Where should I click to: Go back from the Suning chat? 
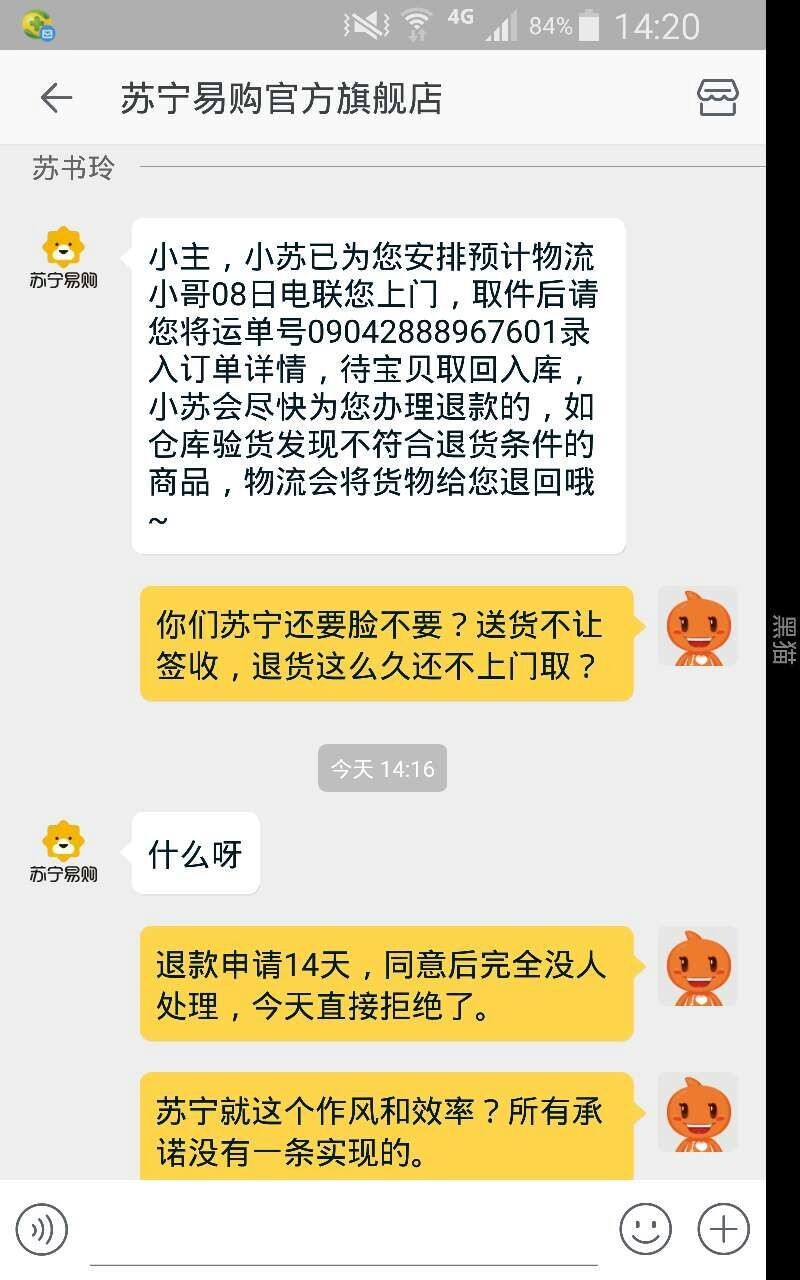point(56,98)
